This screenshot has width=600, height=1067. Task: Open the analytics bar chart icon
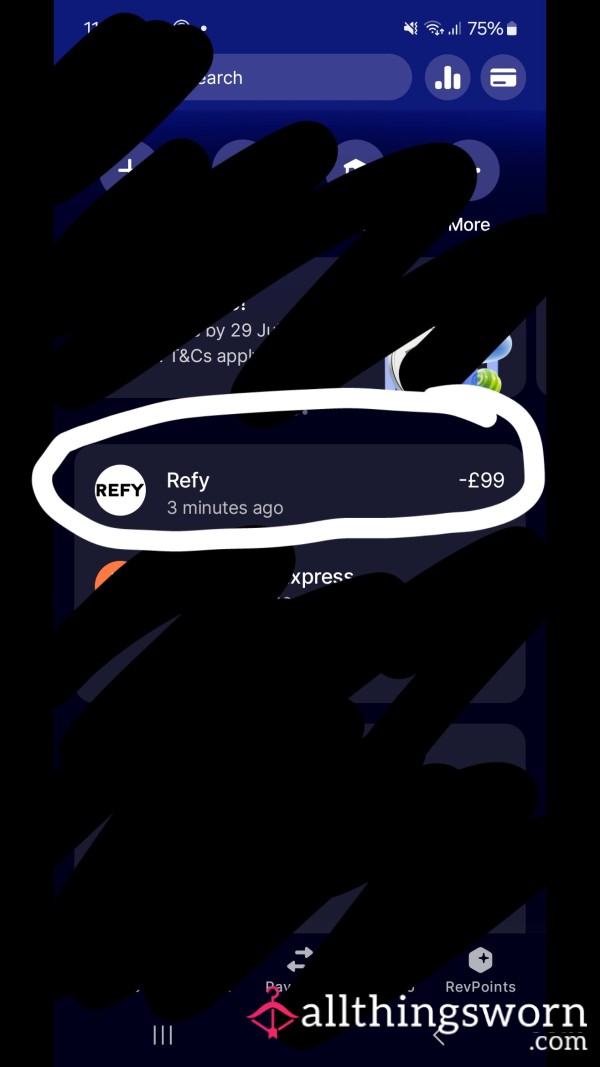click(x=448, y=78)
